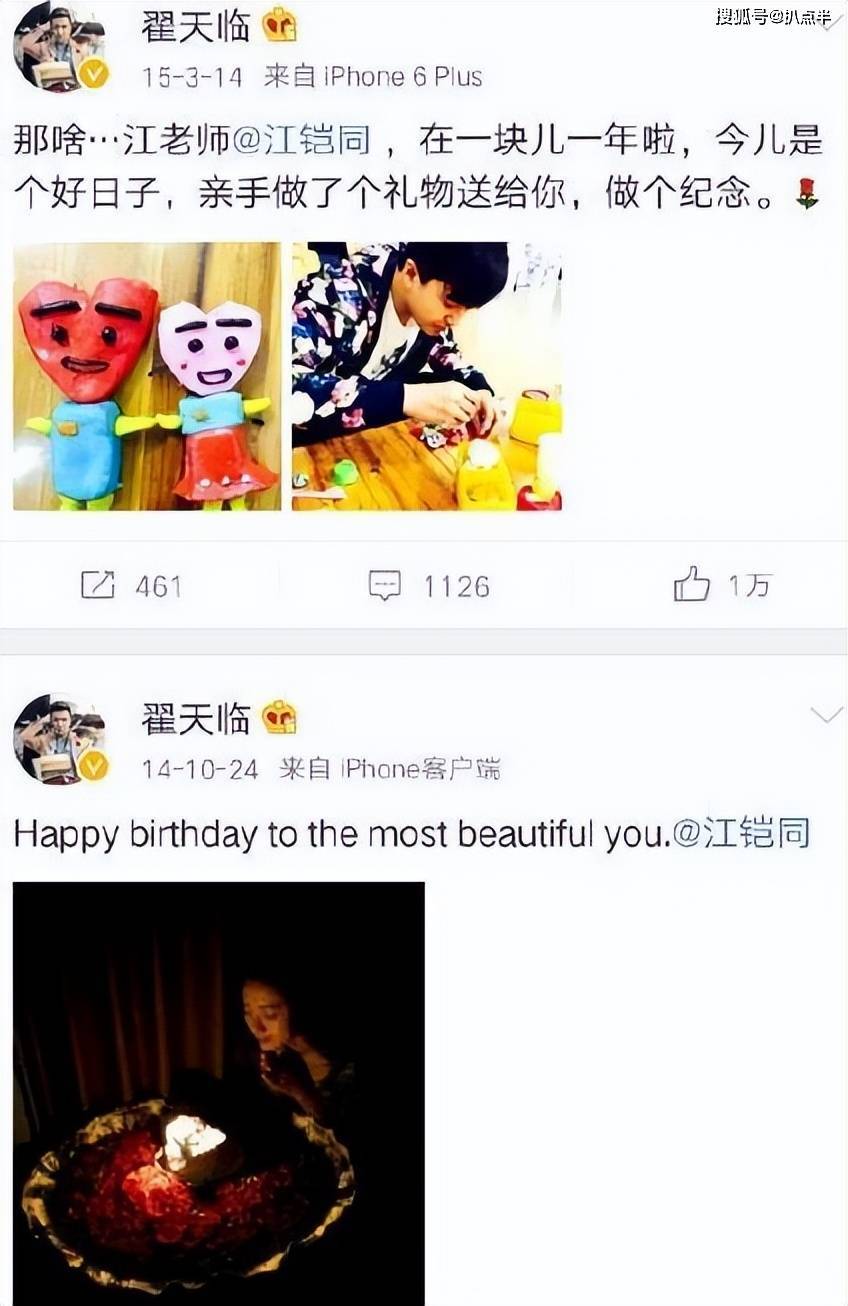Open @江铠同 mention in the birthday post
Viewport: 848px width, 1306px height.
coord(741,833)
